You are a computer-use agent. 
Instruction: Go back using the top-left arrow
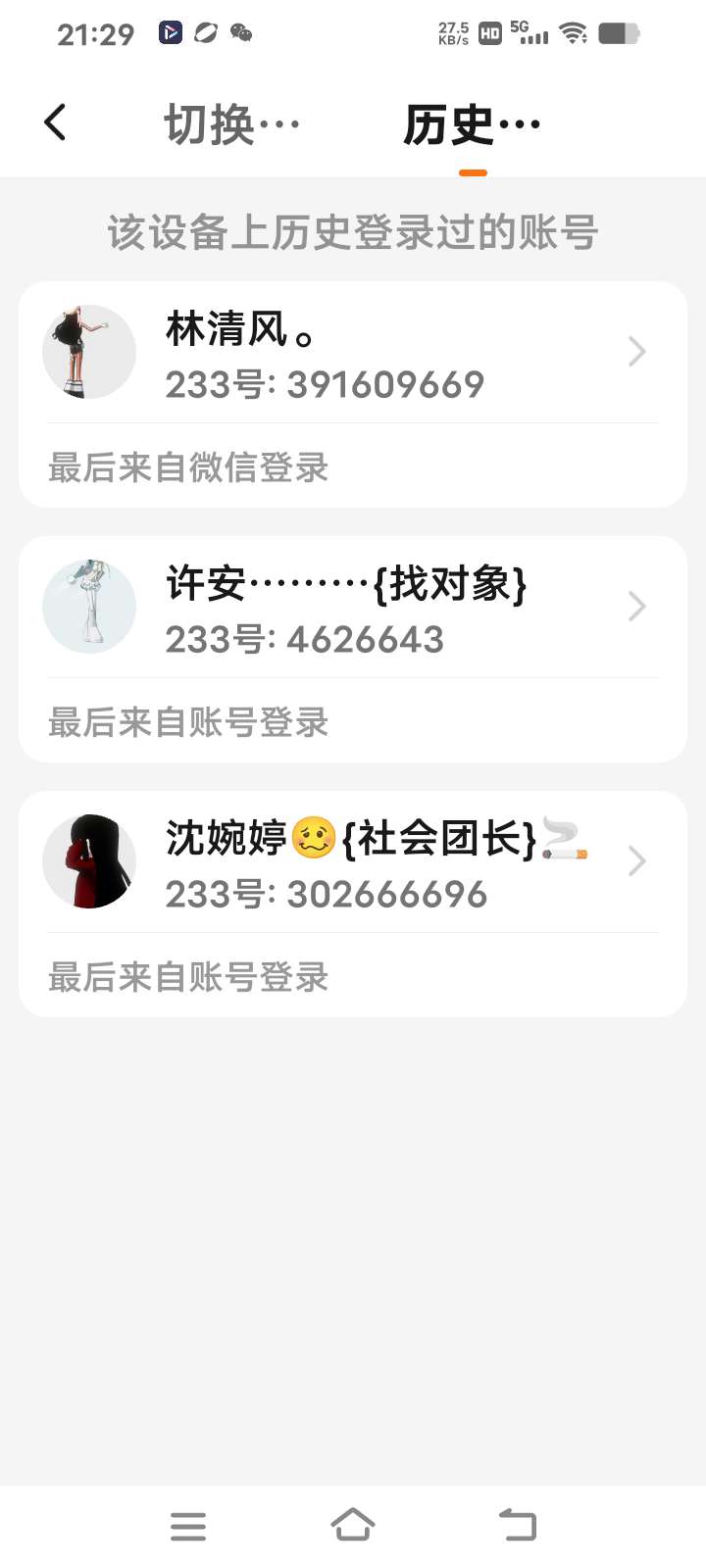tap(56, 123)
